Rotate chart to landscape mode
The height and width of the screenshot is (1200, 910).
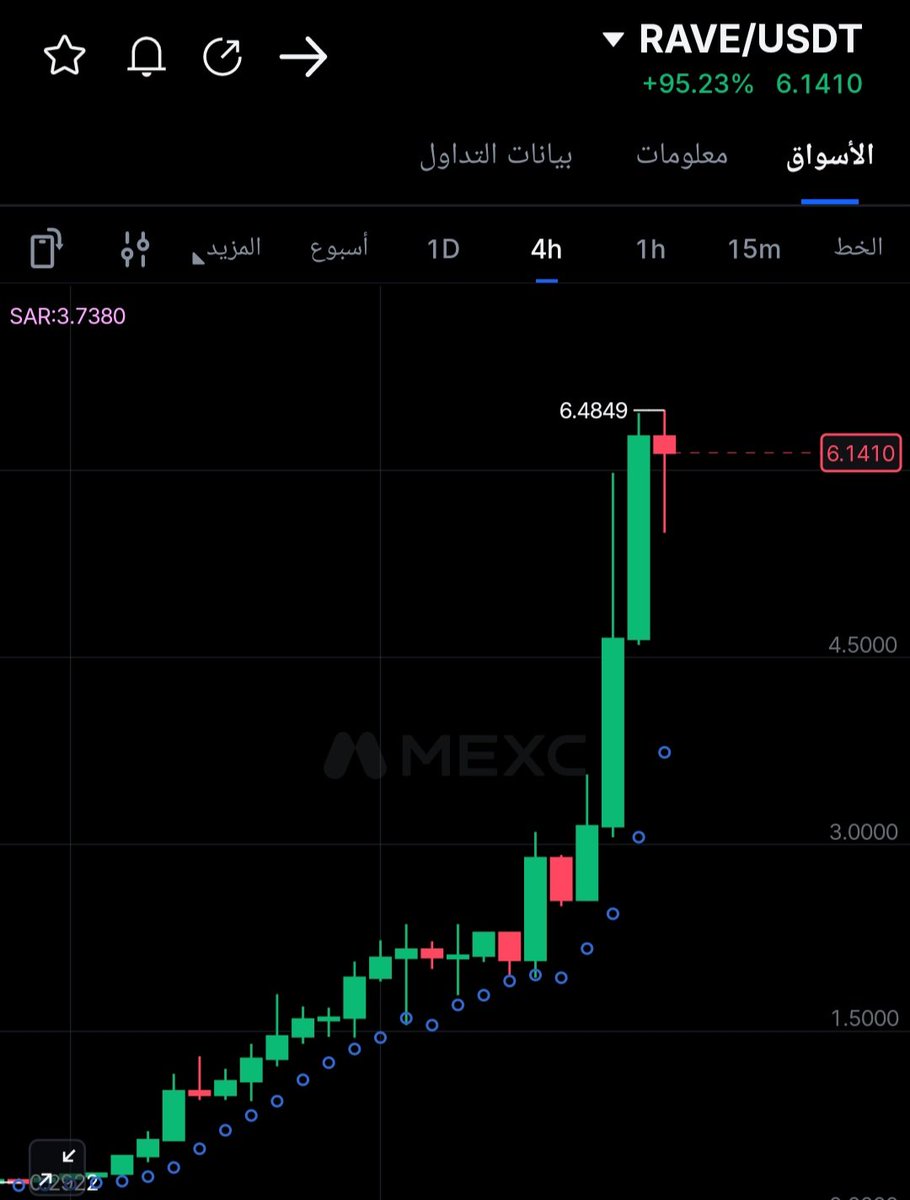coord(46,248)
